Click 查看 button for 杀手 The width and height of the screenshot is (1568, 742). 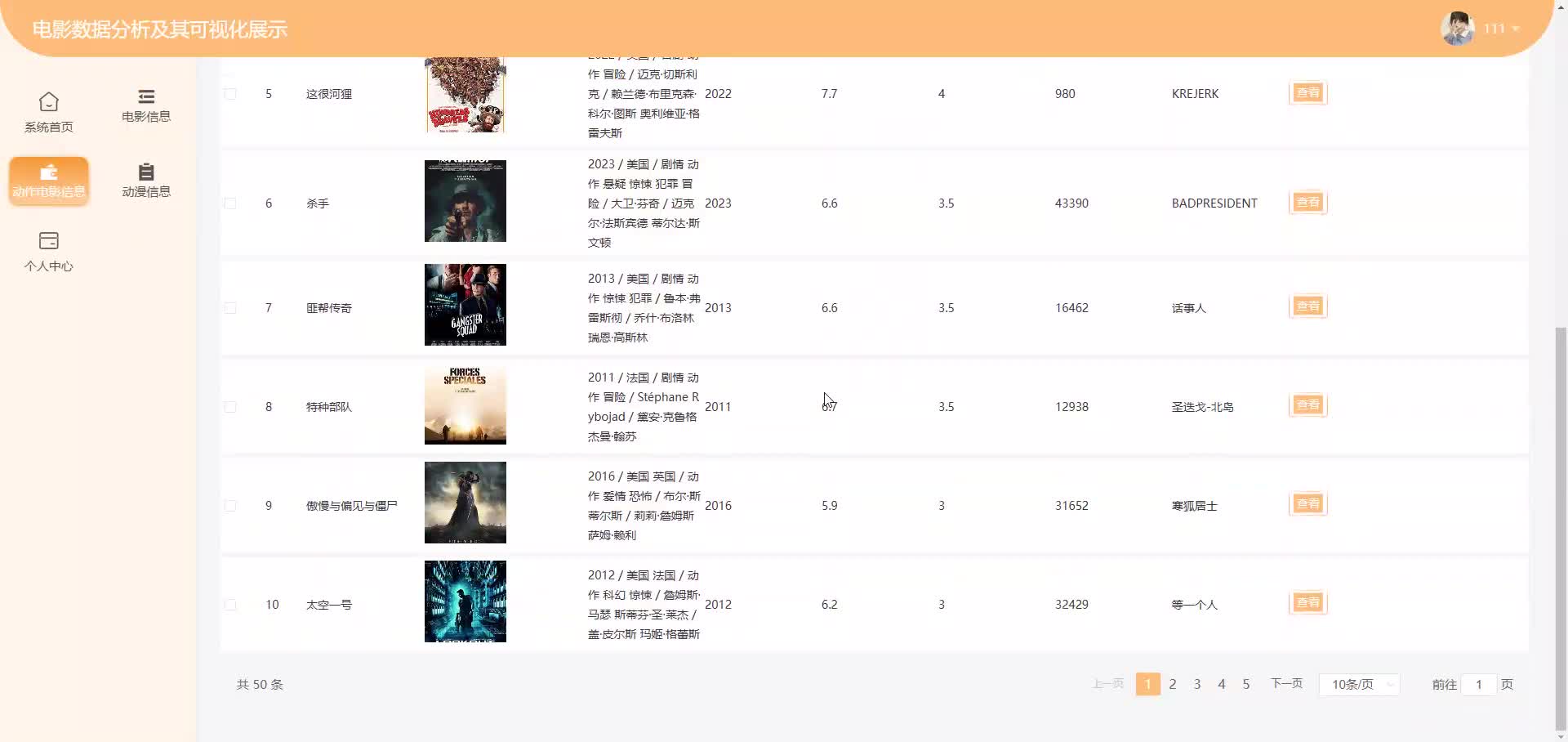pyautogui.click(x=1307, y=202)
